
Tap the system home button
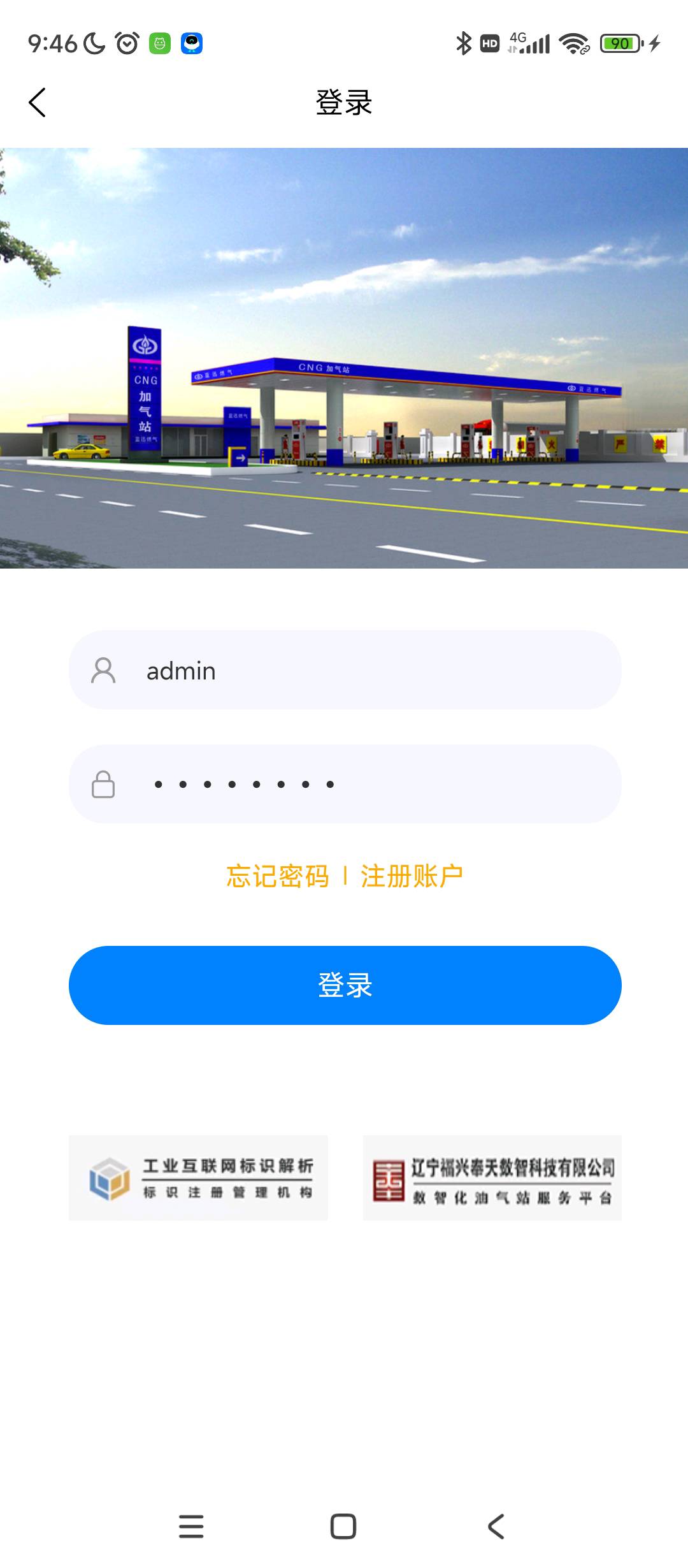[x=343, y=1527]
